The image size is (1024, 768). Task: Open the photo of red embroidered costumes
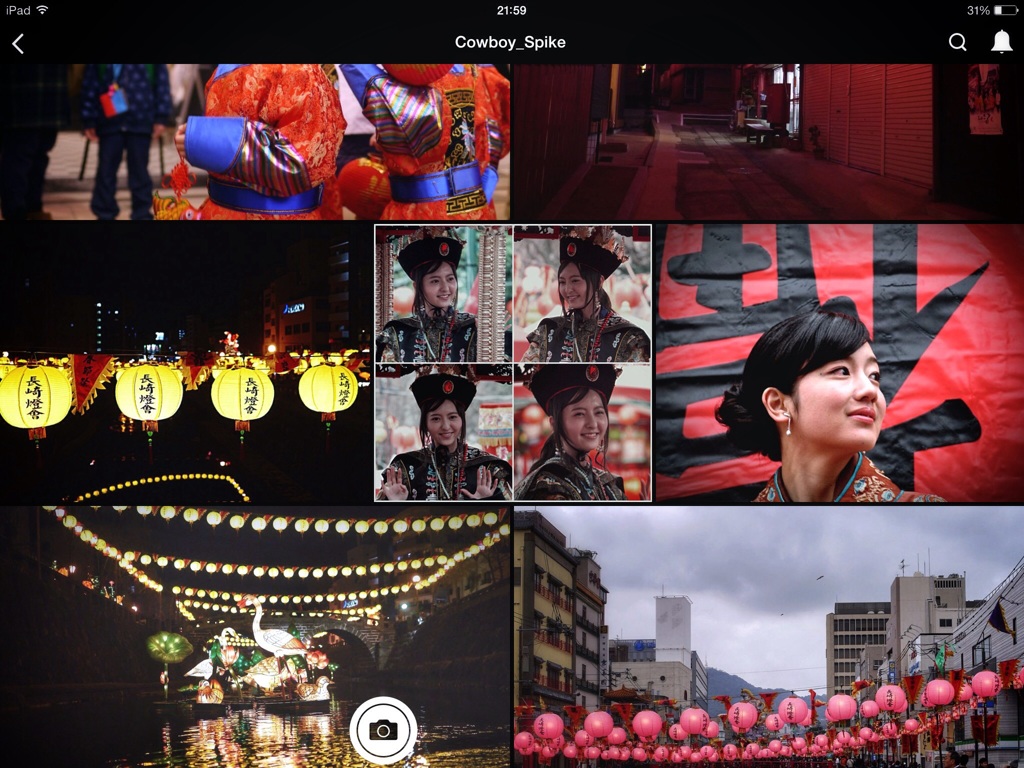(x=255, y=141)
